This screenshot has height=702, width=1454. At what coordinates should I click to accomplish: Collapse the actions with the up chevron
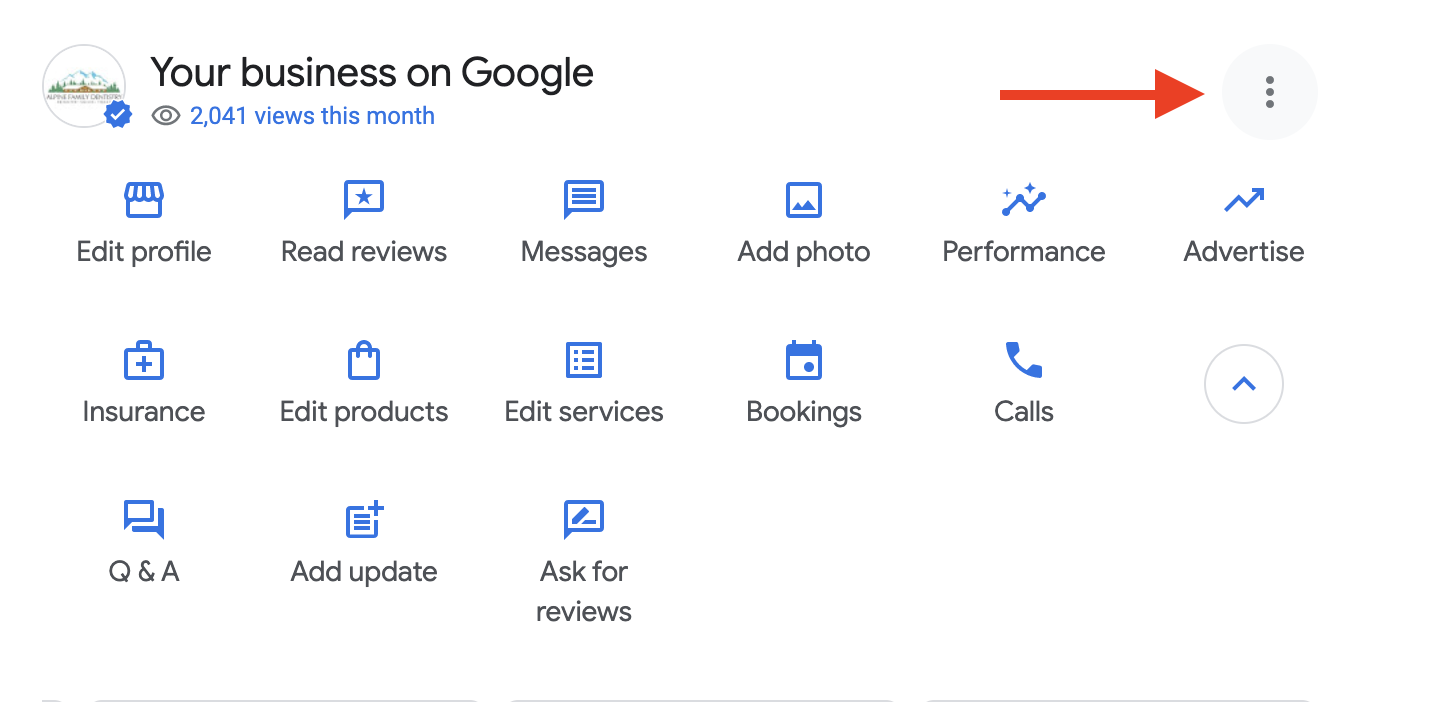1244,384
